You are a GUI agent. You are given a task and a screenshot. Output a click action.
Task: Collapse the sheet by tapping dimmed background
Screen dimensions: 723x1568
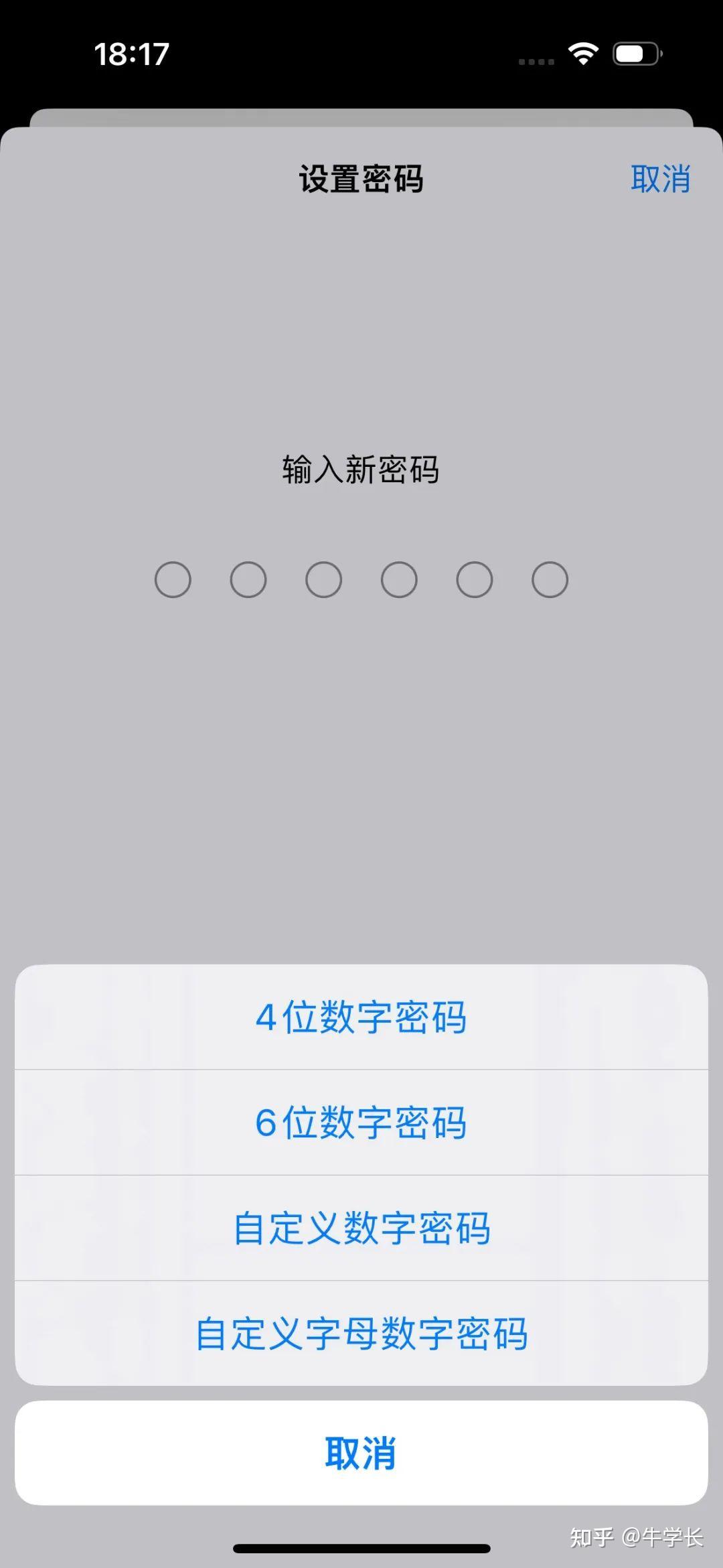361,737
